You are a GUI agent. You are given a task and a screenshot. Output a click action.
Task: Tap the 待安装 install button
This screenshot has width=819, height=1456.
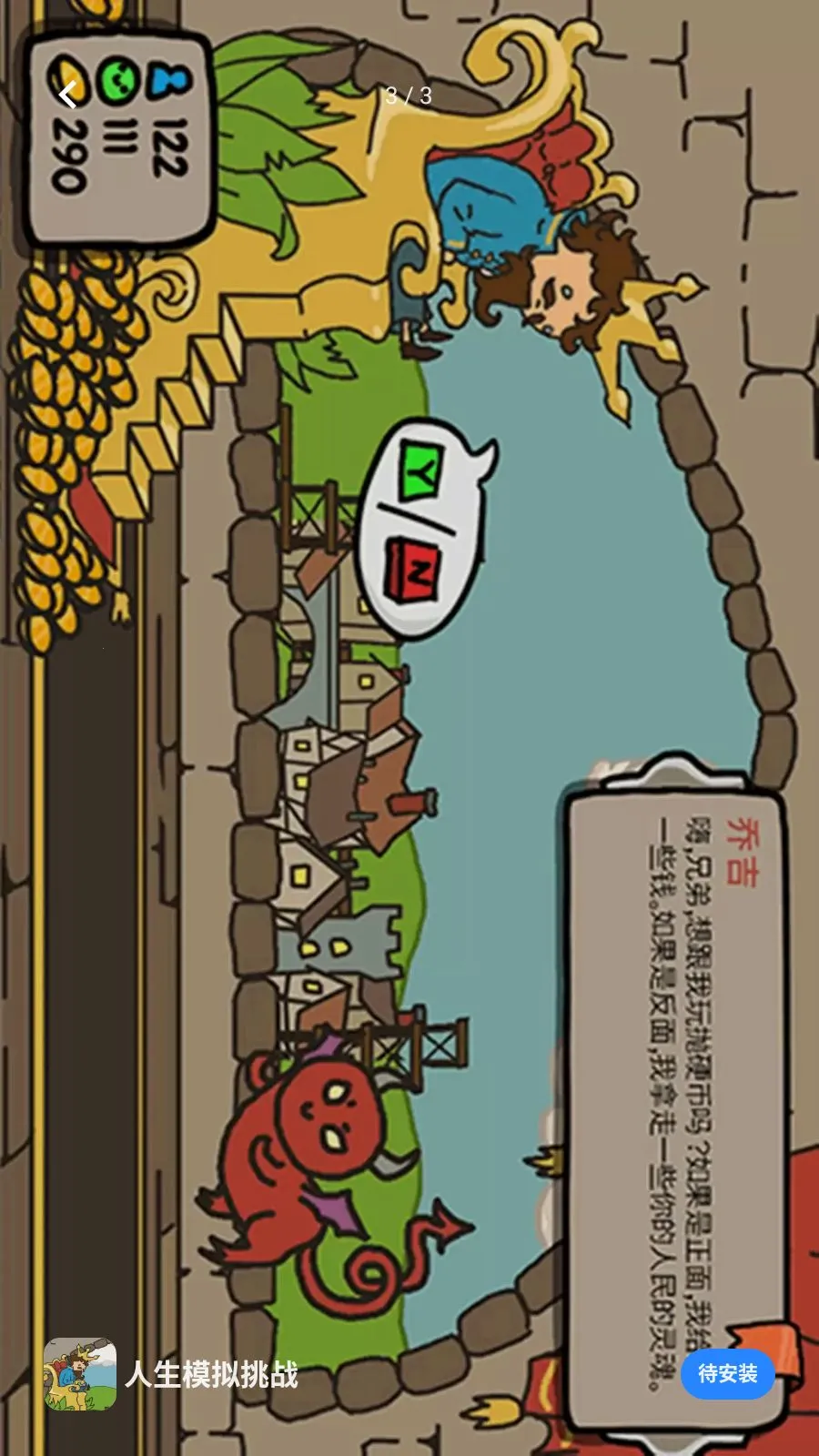click(727, 1373)
